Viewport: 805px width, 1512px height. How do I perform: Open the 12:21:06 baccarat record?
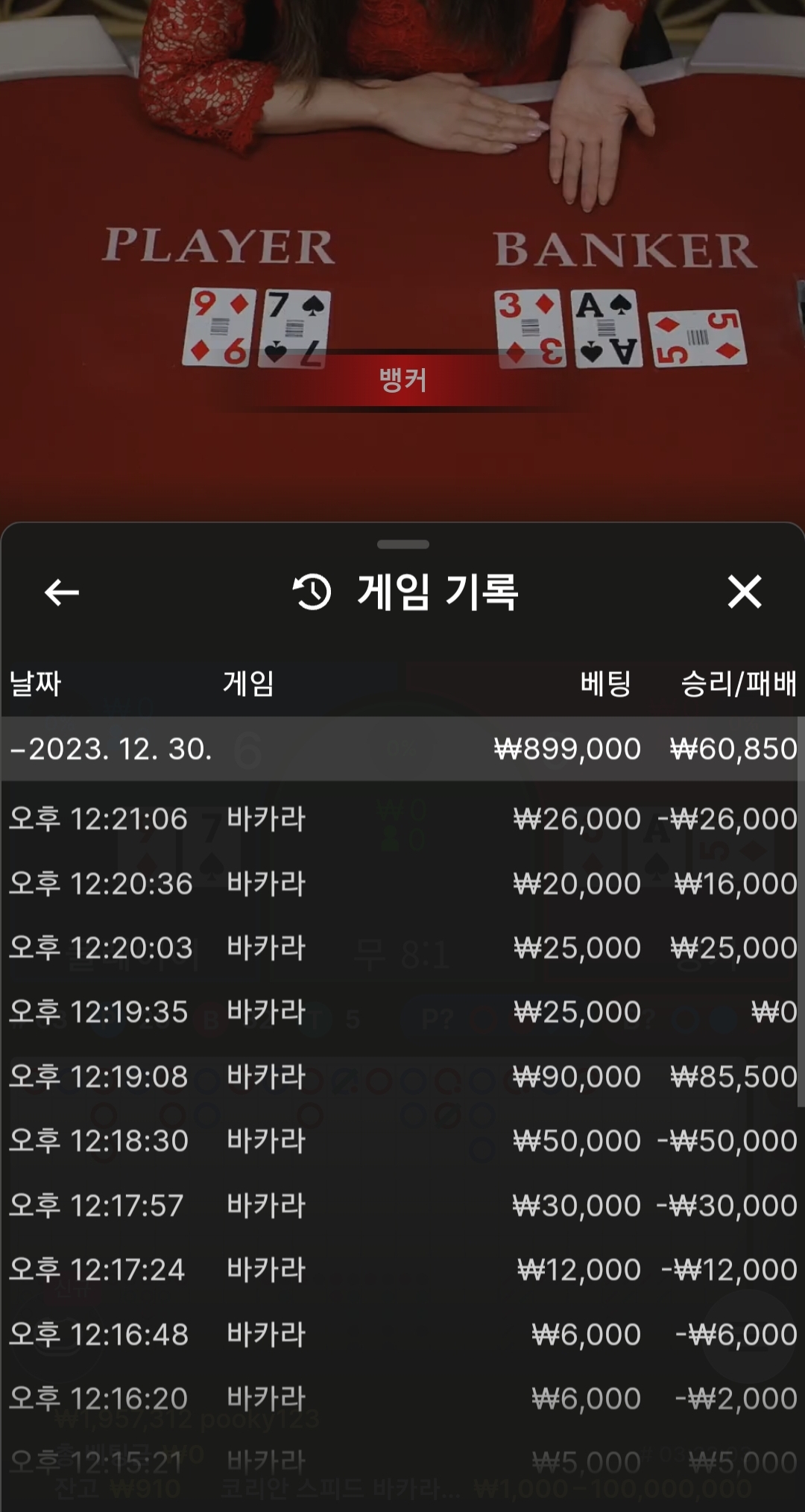(402, 819)
